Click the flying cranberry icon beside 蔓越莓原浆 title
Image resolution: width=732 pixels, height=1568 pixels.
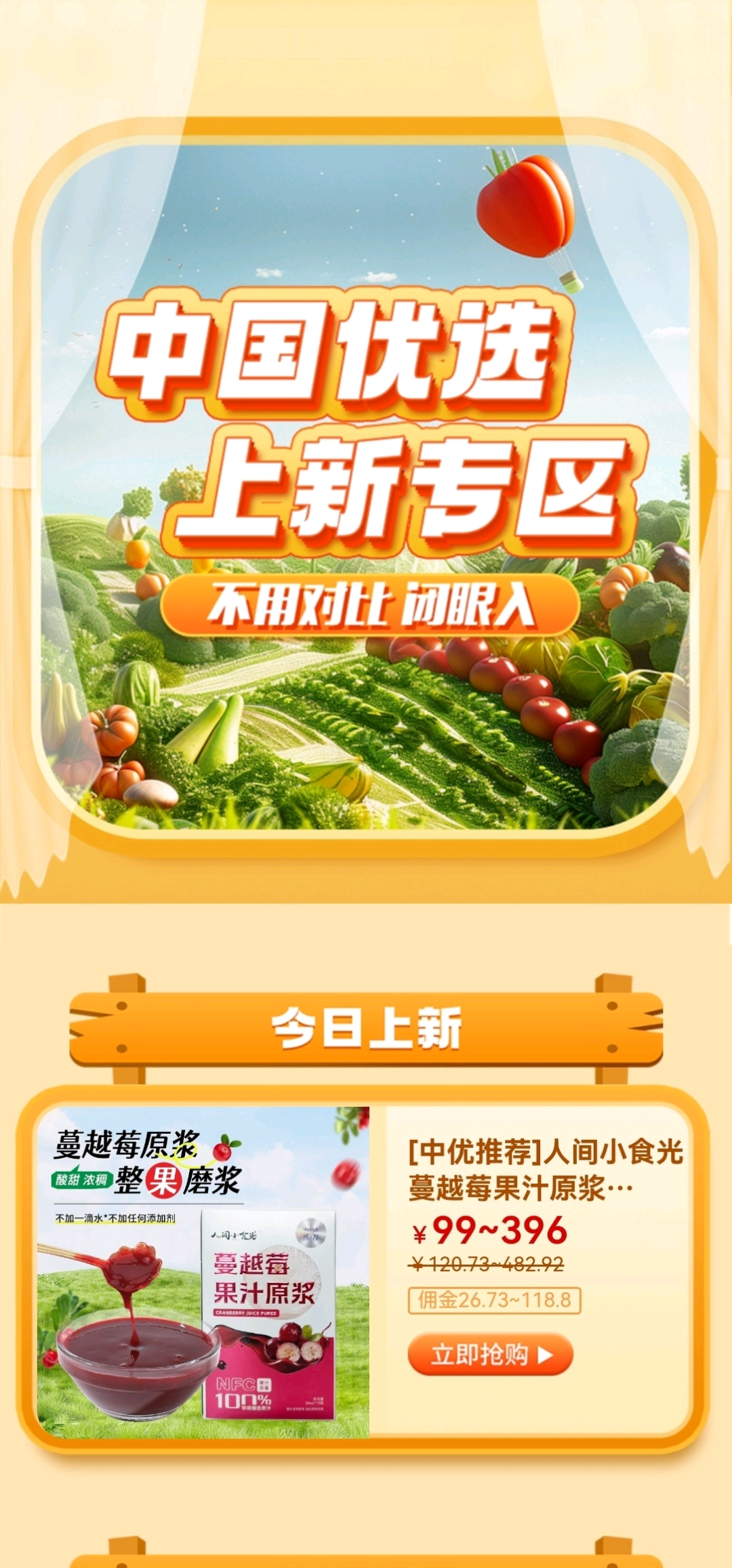tap(224, 1149)
